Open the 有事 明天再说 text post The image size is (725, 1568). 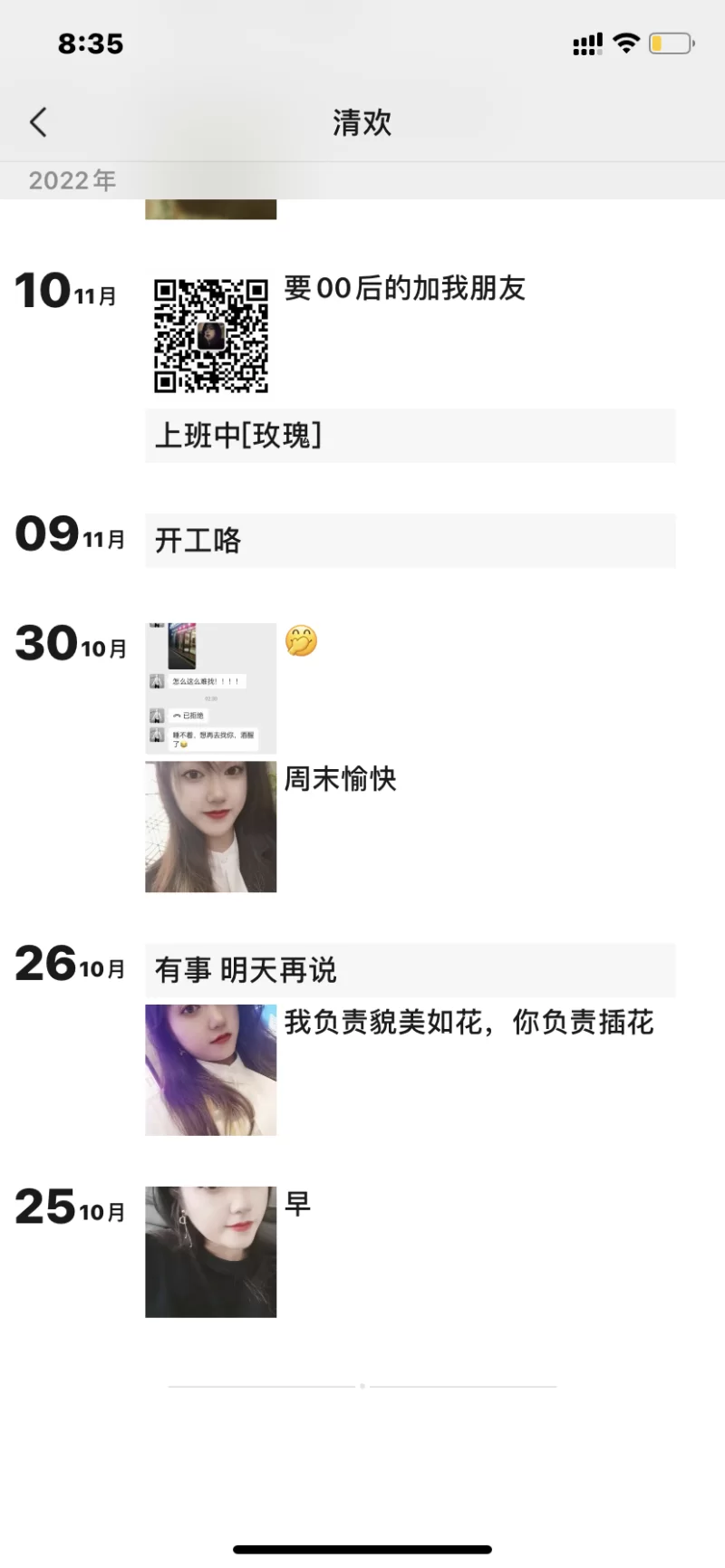[x=411, y=970]
